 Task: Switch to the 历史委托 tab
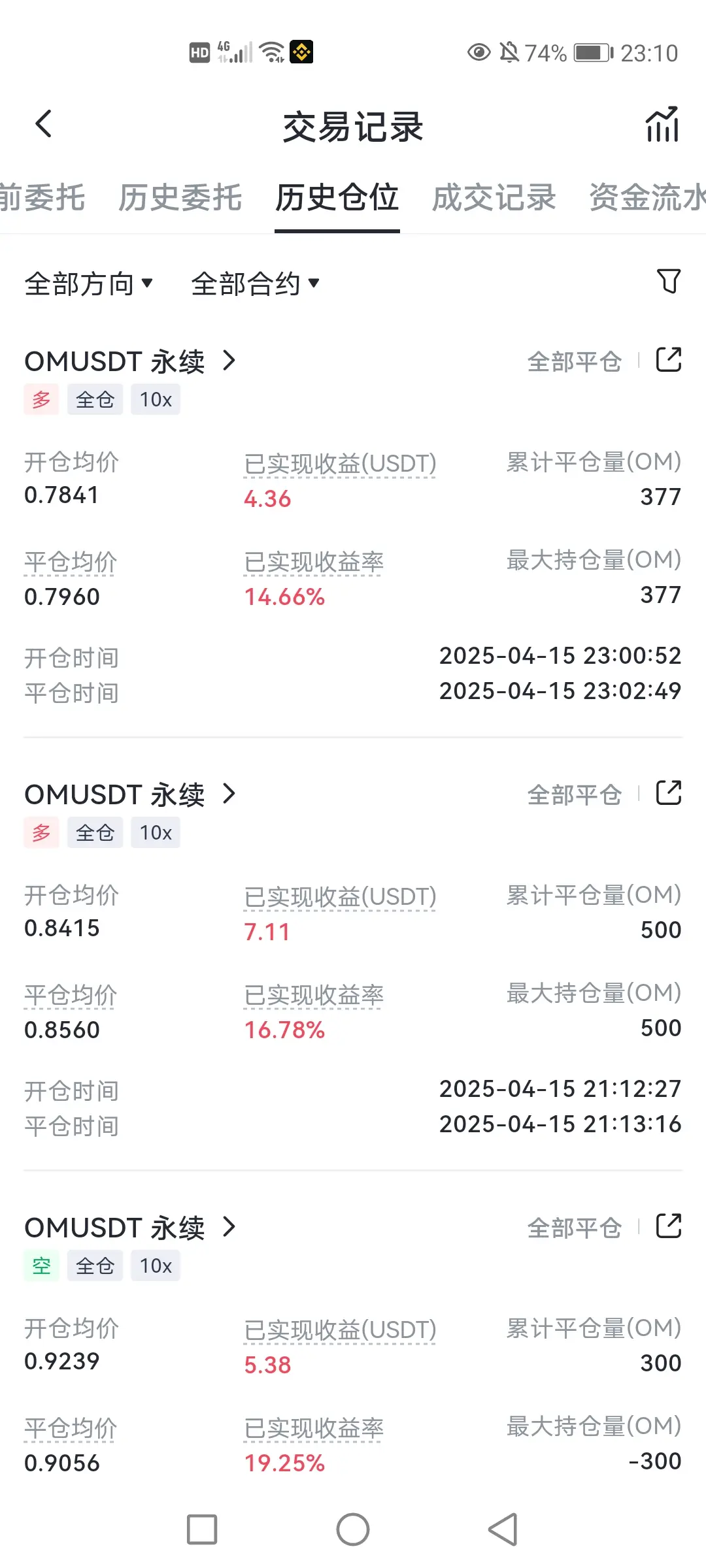tap(180, 197)
